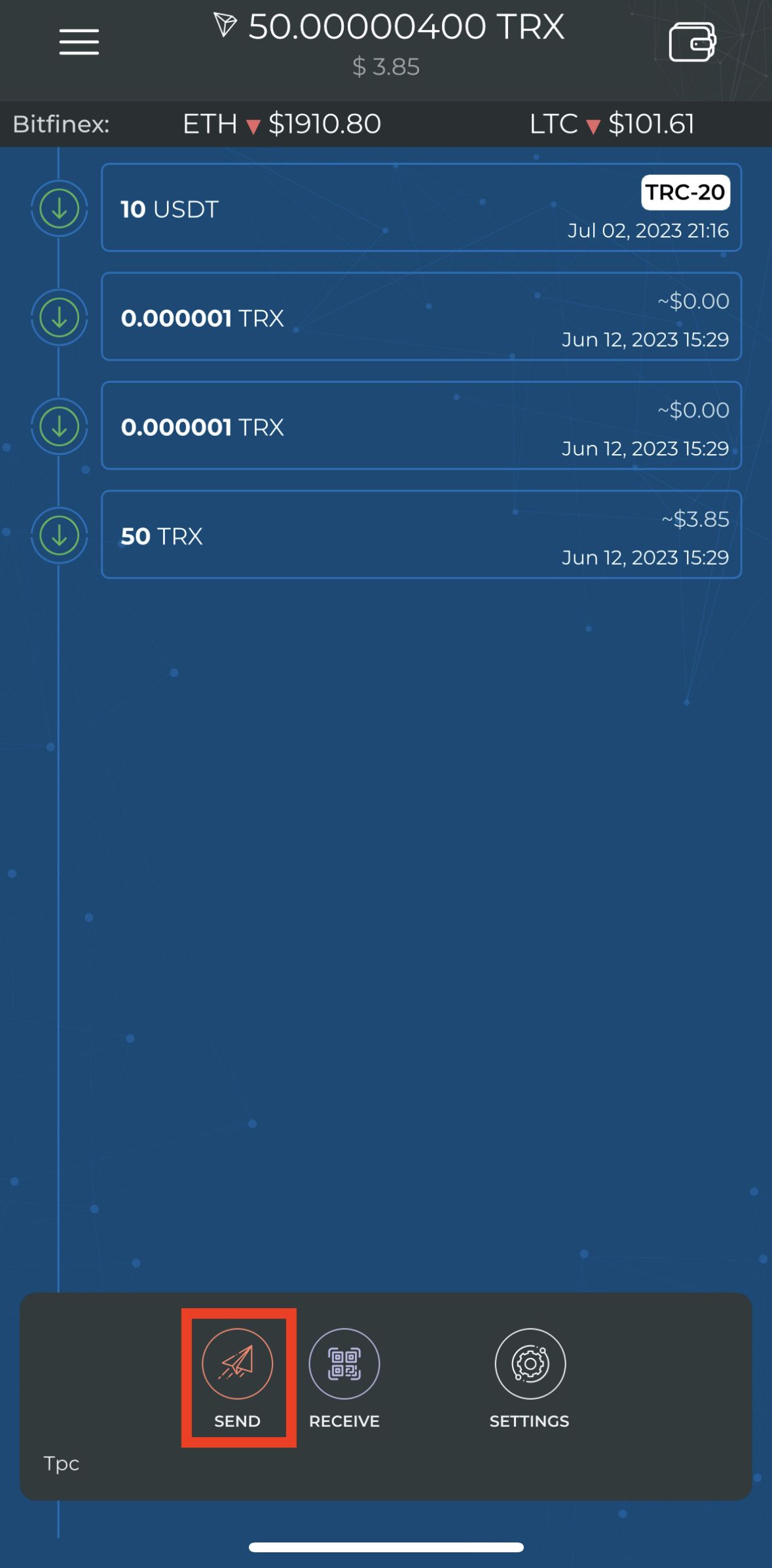772x1568 pixels.
Task: Open the 10 USDT TRC-20 transaction
Action: (421, 207)
